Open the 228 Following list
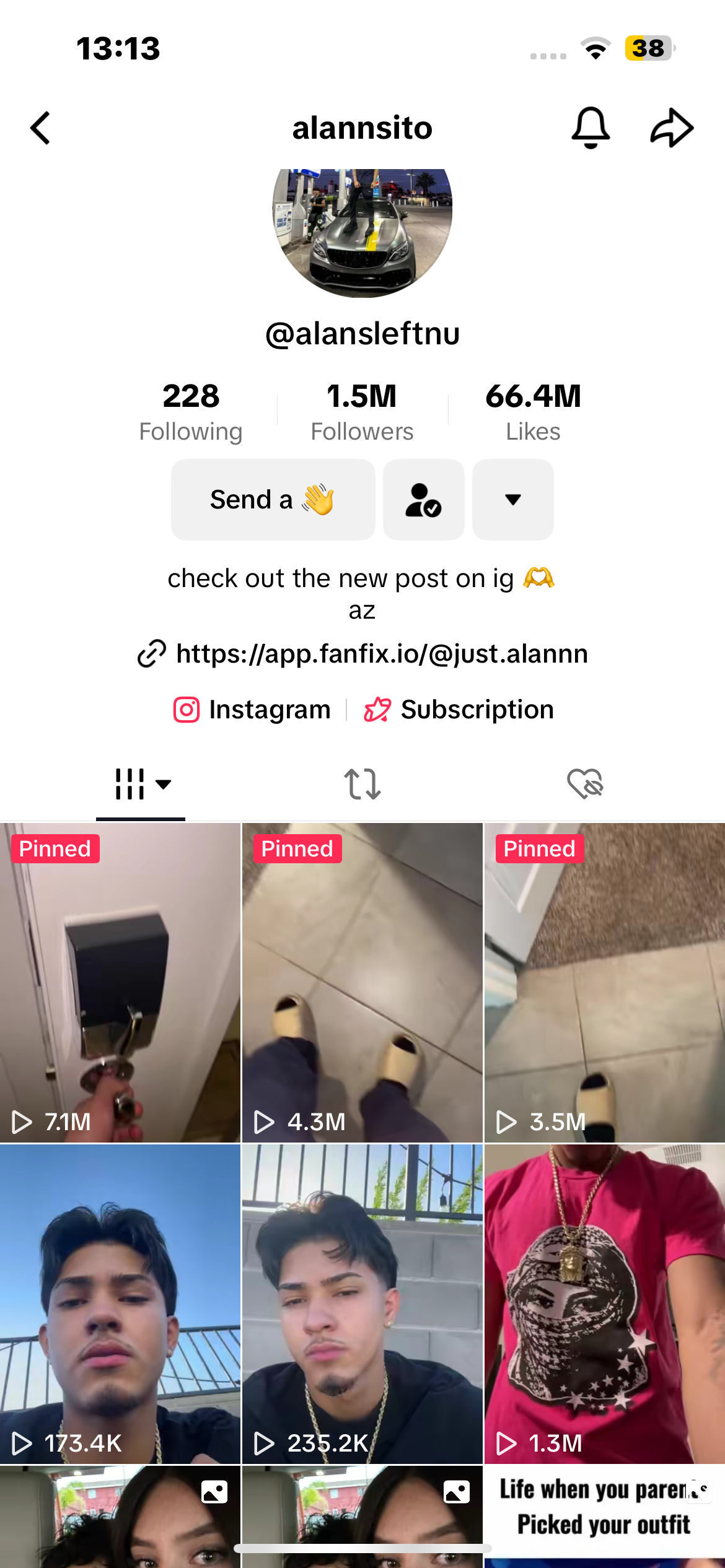The image size is (725, 1568). (191, 411)
